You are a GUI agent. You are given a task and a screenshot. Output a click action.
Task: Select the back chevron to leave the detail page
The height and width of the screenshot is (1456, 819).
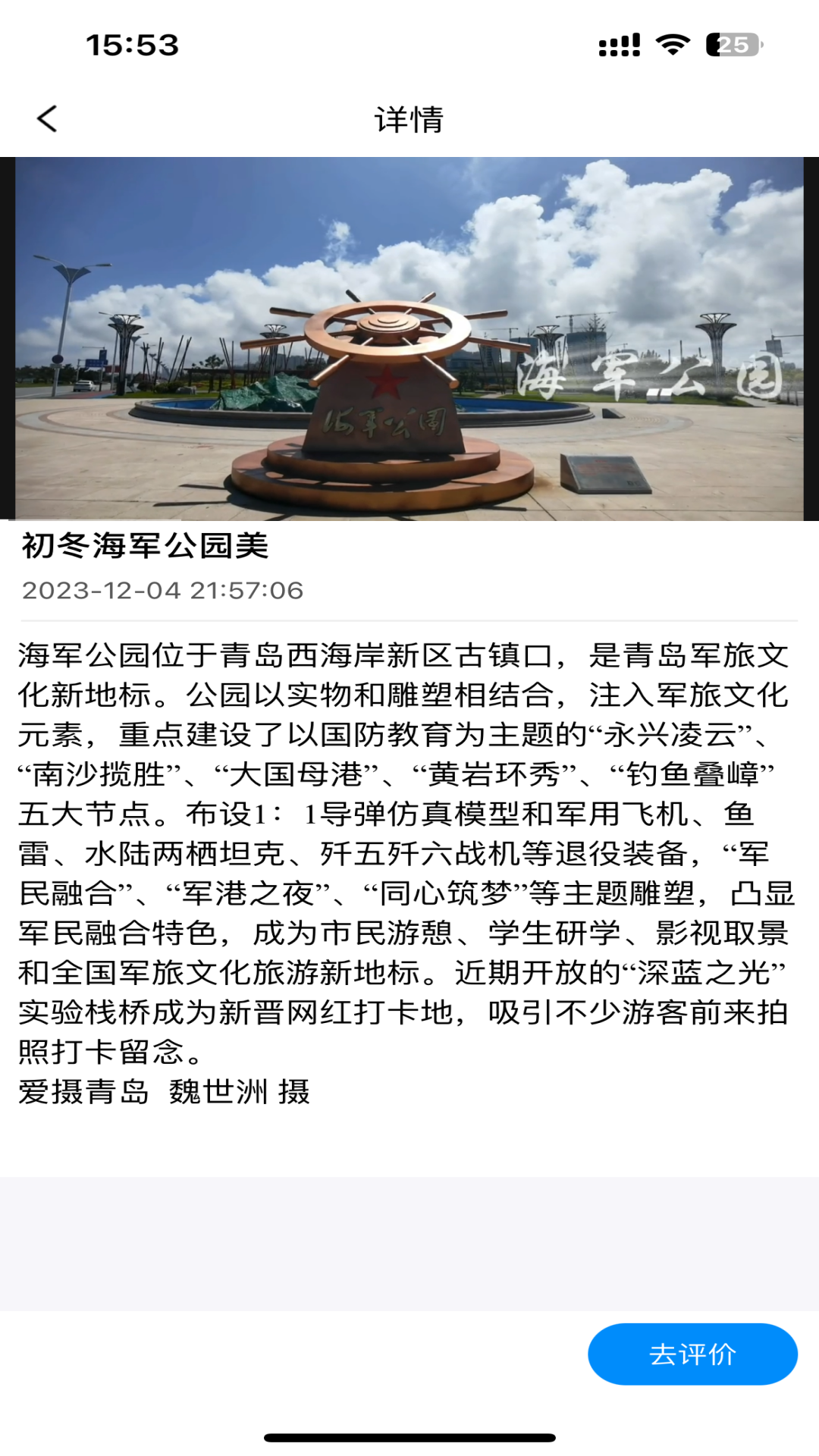[x=47, y=120]
